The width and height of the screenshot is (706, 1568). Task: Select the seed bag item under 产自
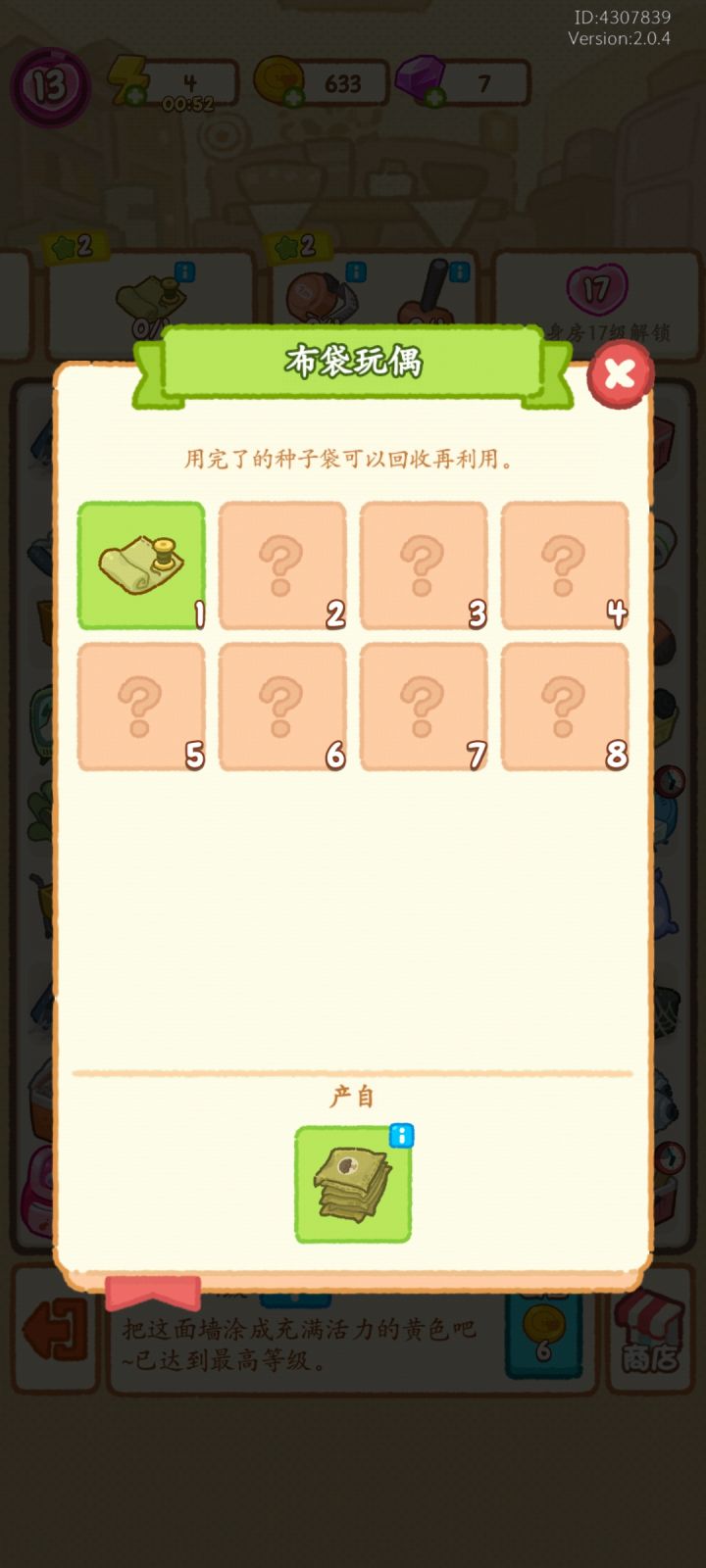[x=353, y=1189]
